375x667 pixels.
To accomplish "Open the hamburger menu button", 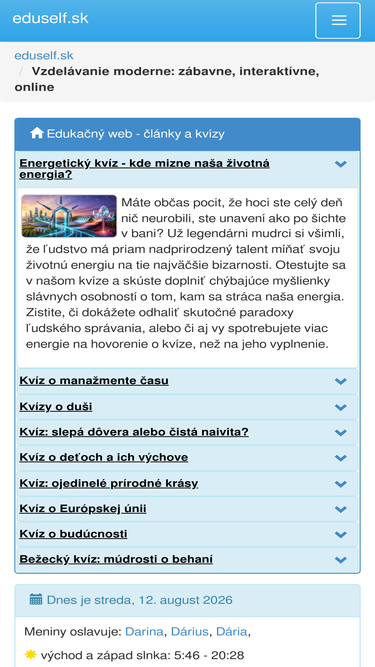I will (x=338, y=20).
